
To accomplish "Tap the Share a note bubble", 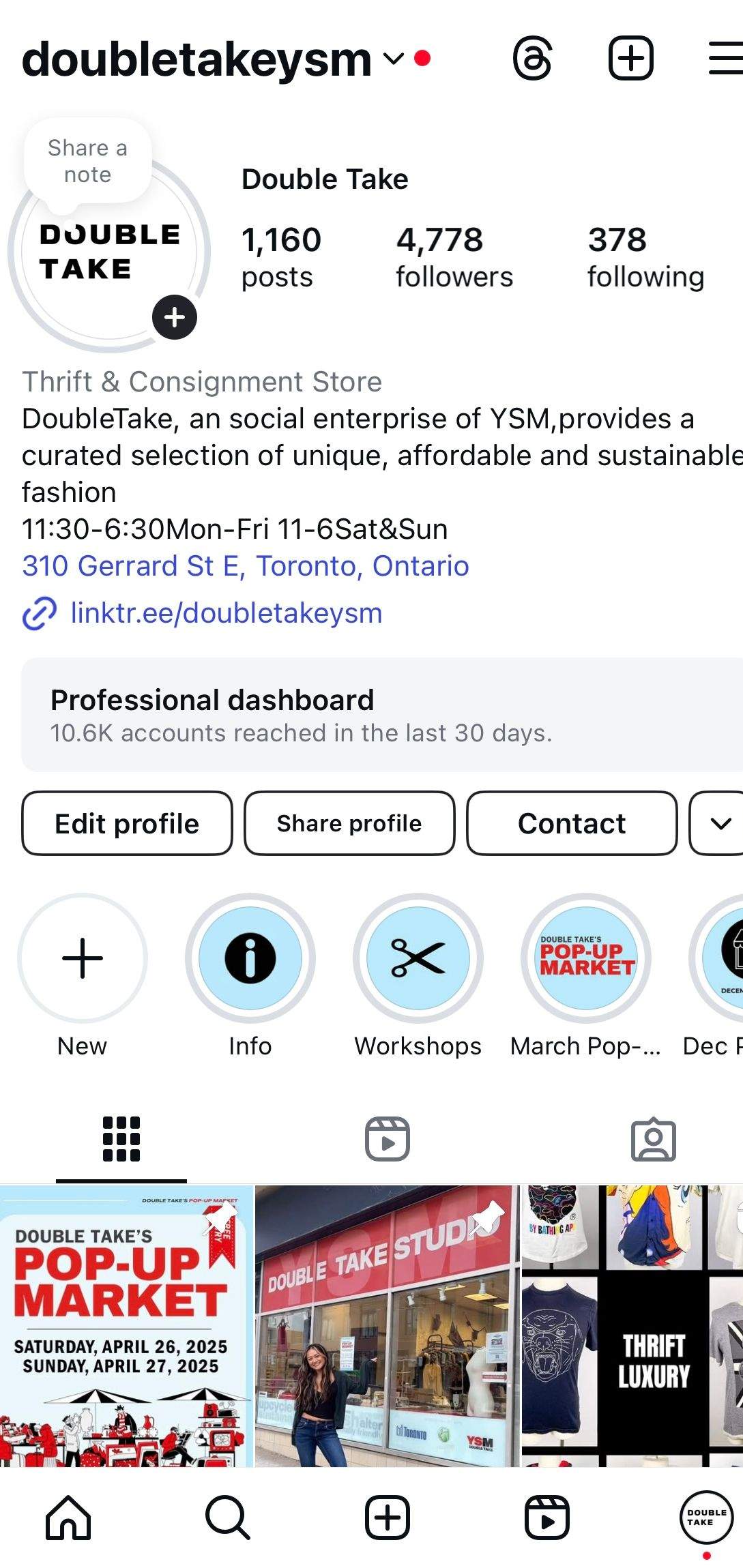I will pos(87,161).
